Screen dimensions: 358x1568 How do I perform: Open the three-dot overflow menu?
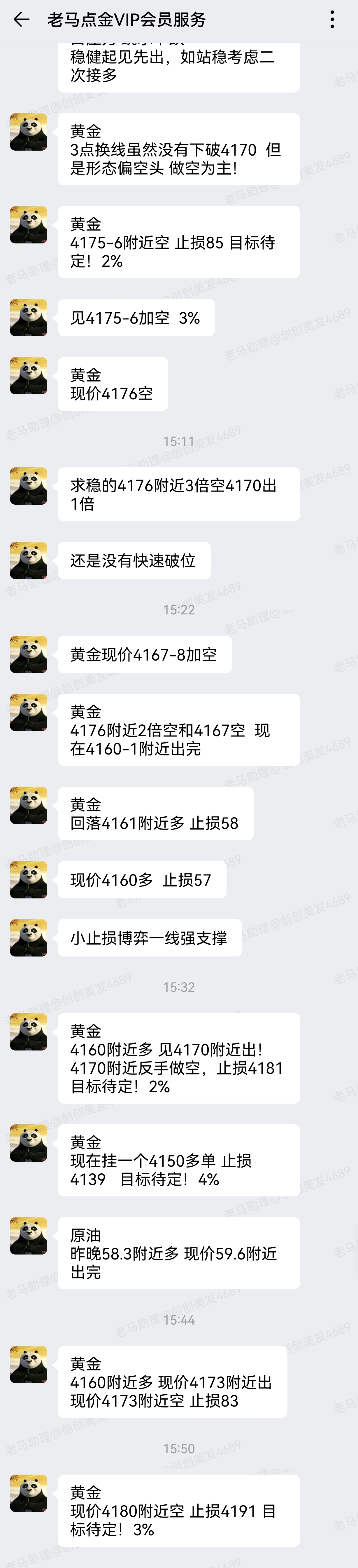[x=332, y=20]
